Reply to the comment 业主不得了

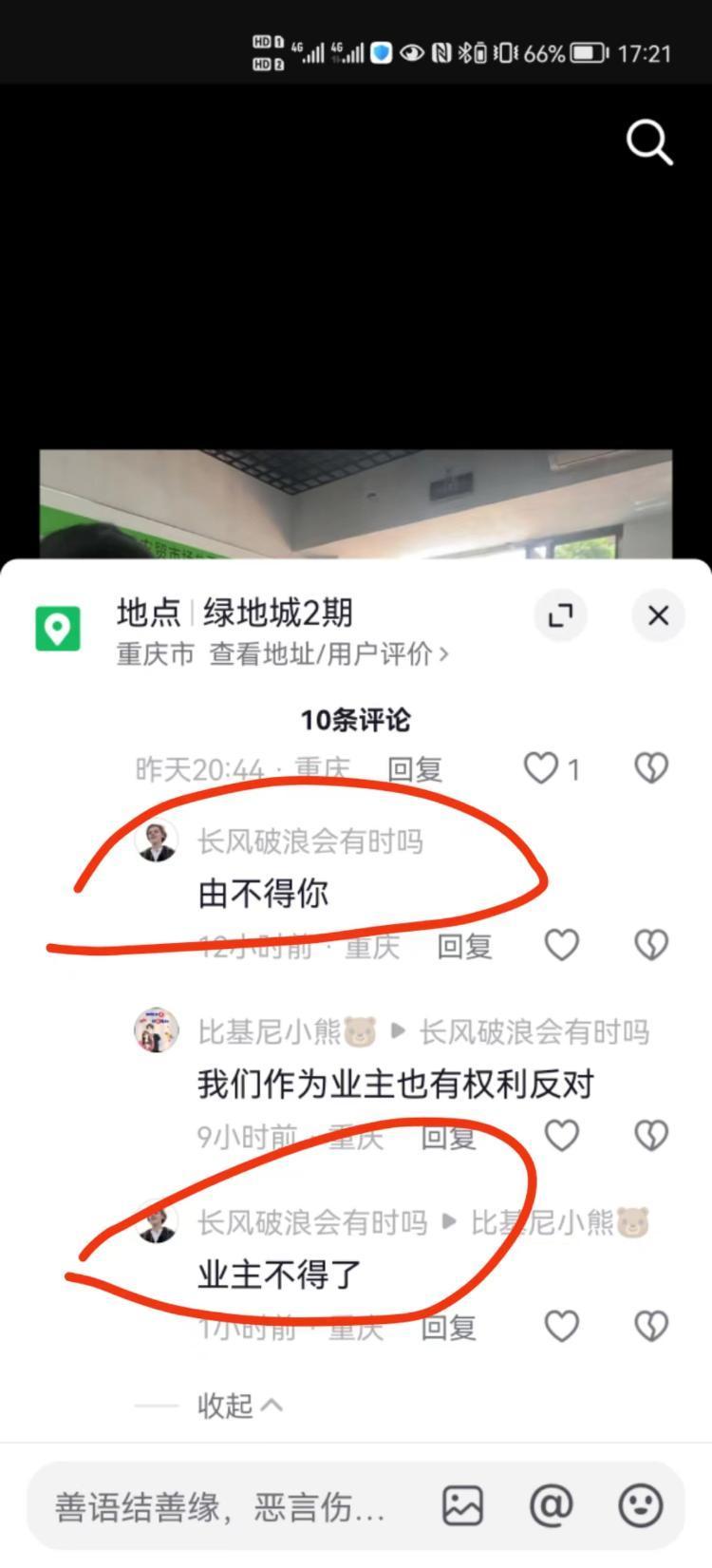(448, 1328)
